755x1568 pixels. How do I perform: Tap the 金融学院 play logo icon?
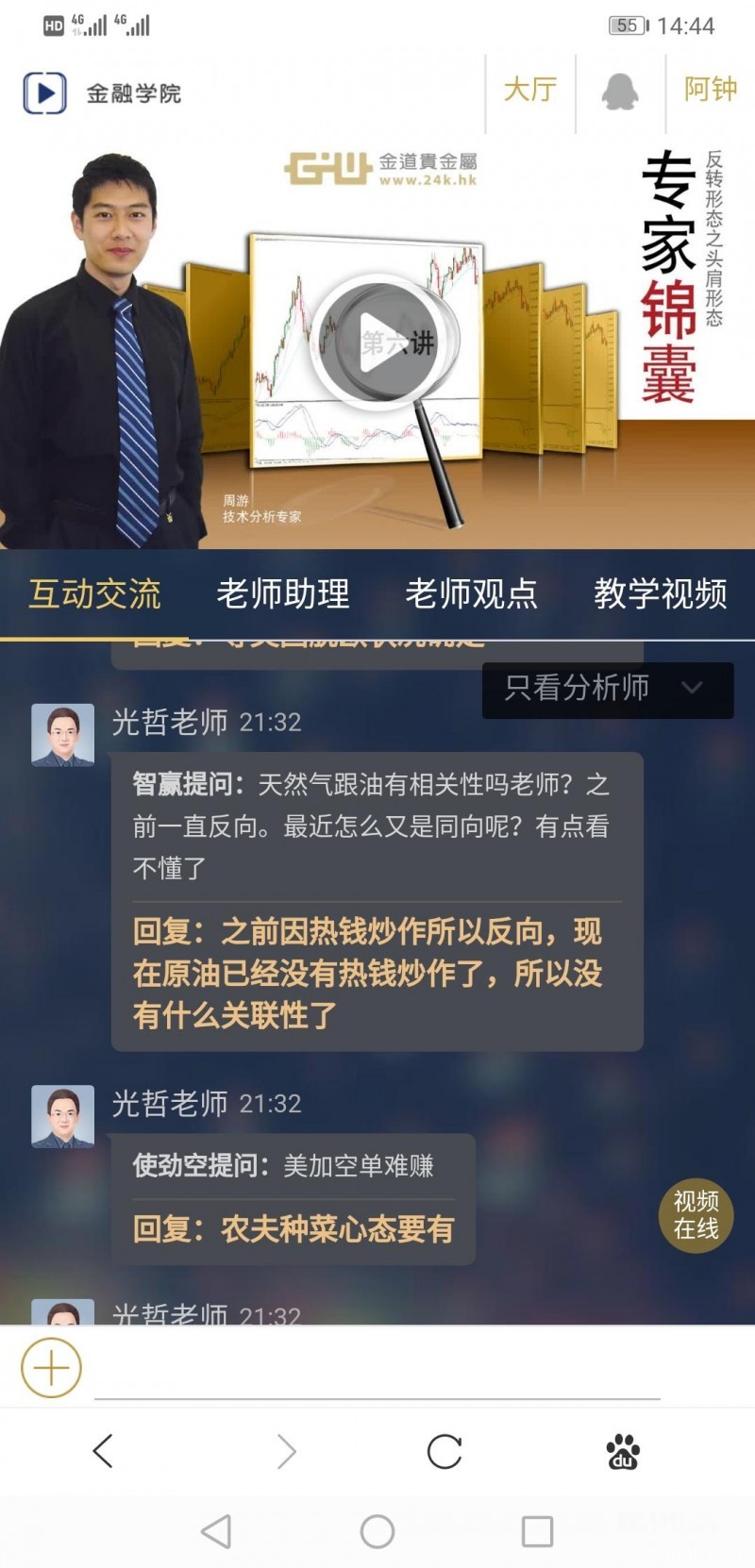(44, 93)
